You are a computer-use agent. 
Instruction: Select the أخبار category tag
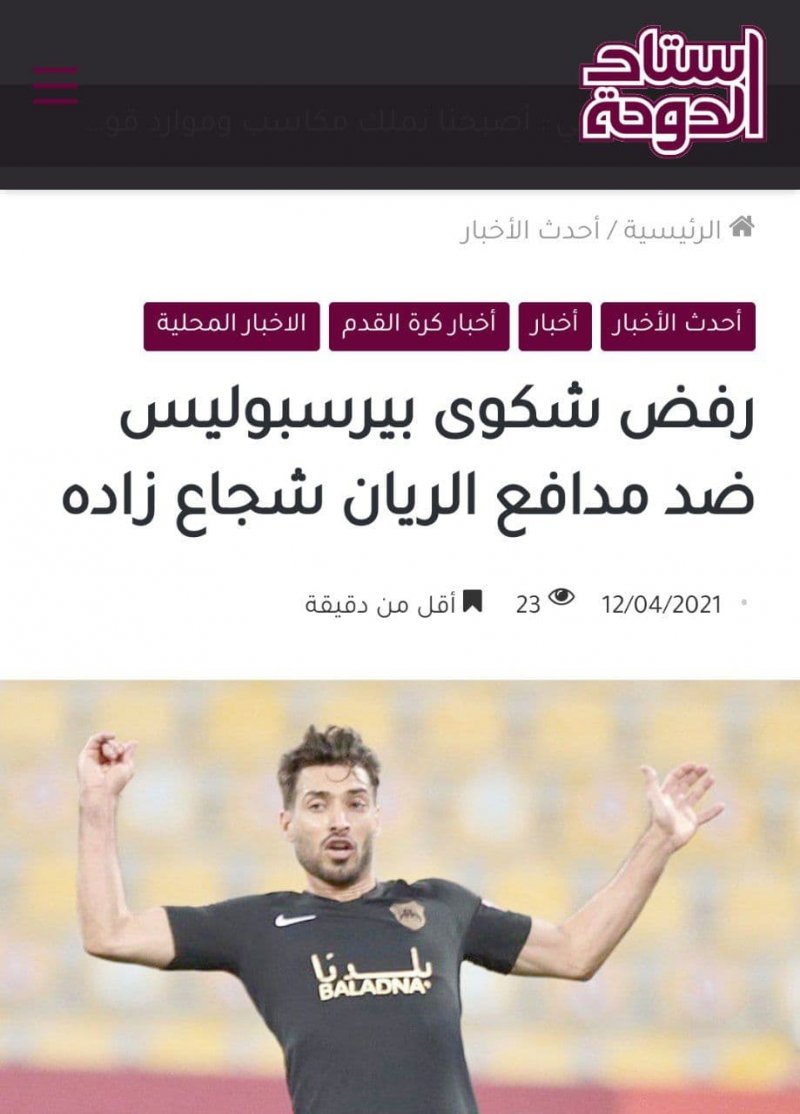[554, 326]
